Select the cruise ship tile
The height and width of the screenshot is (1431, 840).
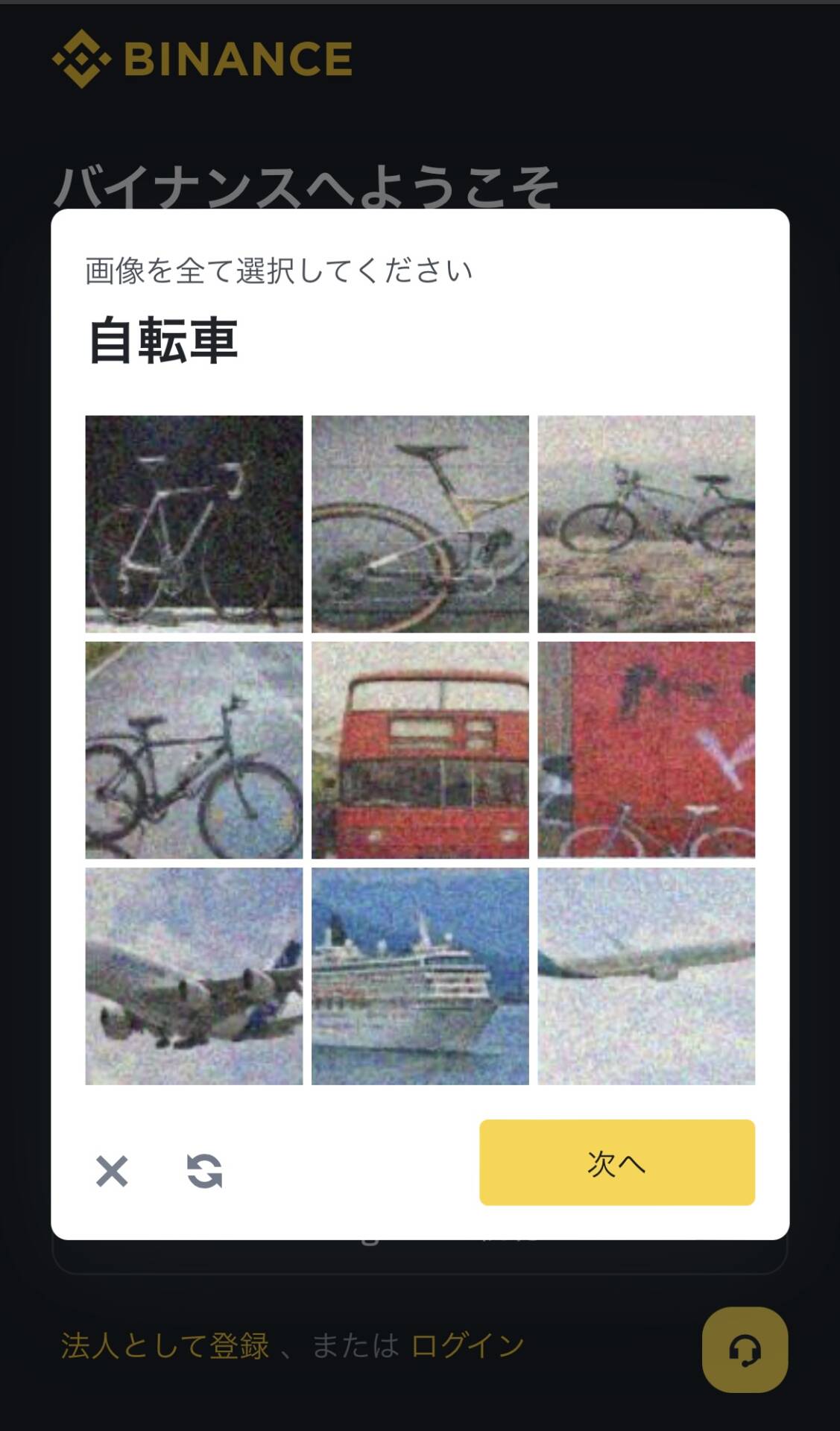click(420, 976)
